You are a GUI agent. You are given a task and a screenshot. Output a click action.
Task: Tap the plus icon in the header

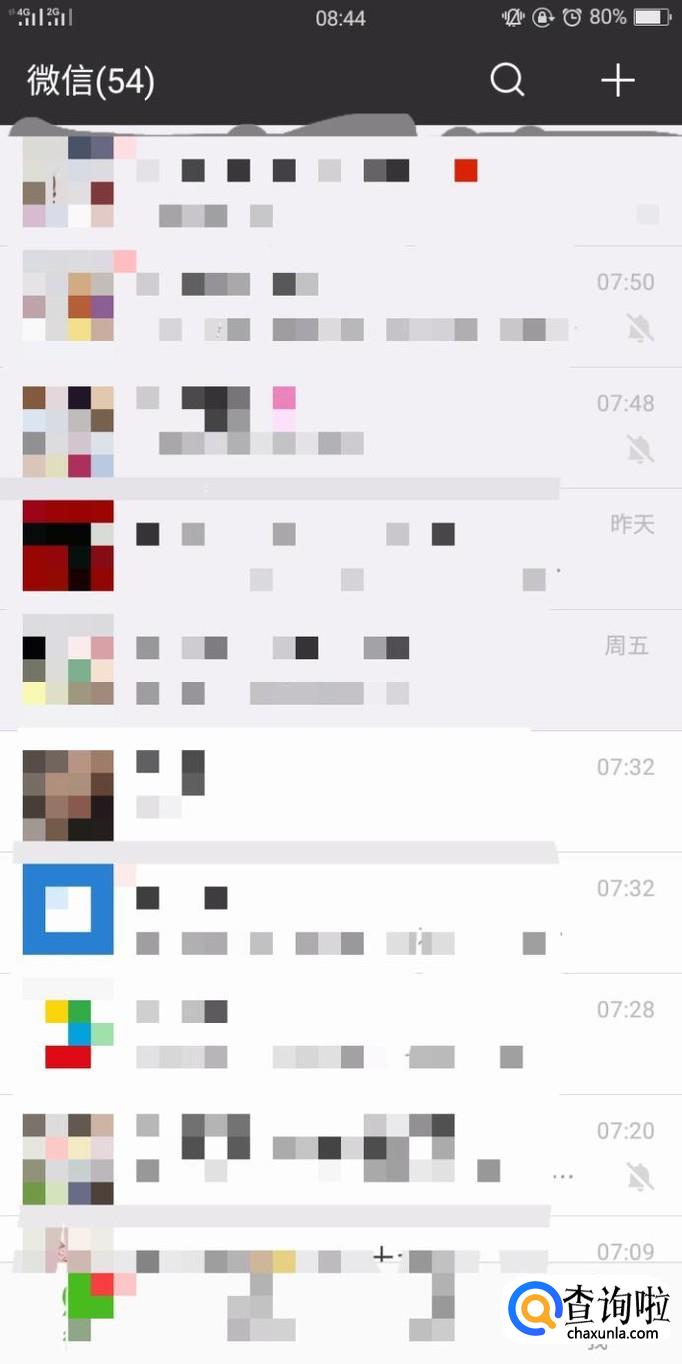pos(618,80)
